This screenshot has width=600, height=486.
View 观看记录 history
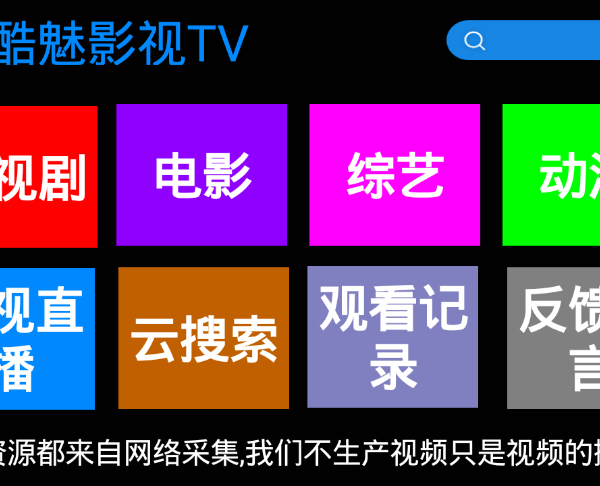pyautogui.click(x=392, y=337)
